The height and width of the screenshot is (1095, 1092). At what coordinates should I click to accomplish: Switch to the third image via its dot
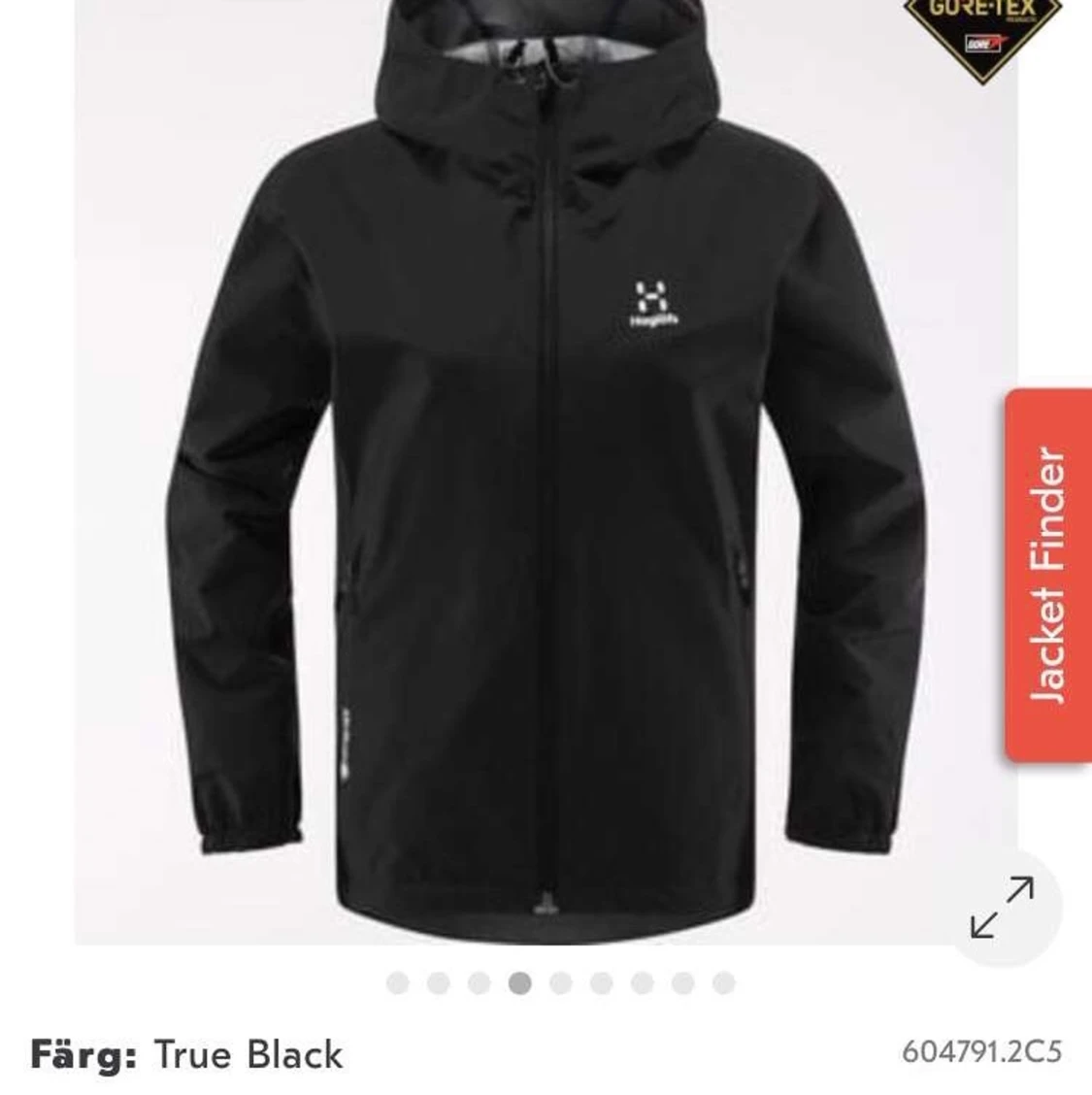(480, 980)
